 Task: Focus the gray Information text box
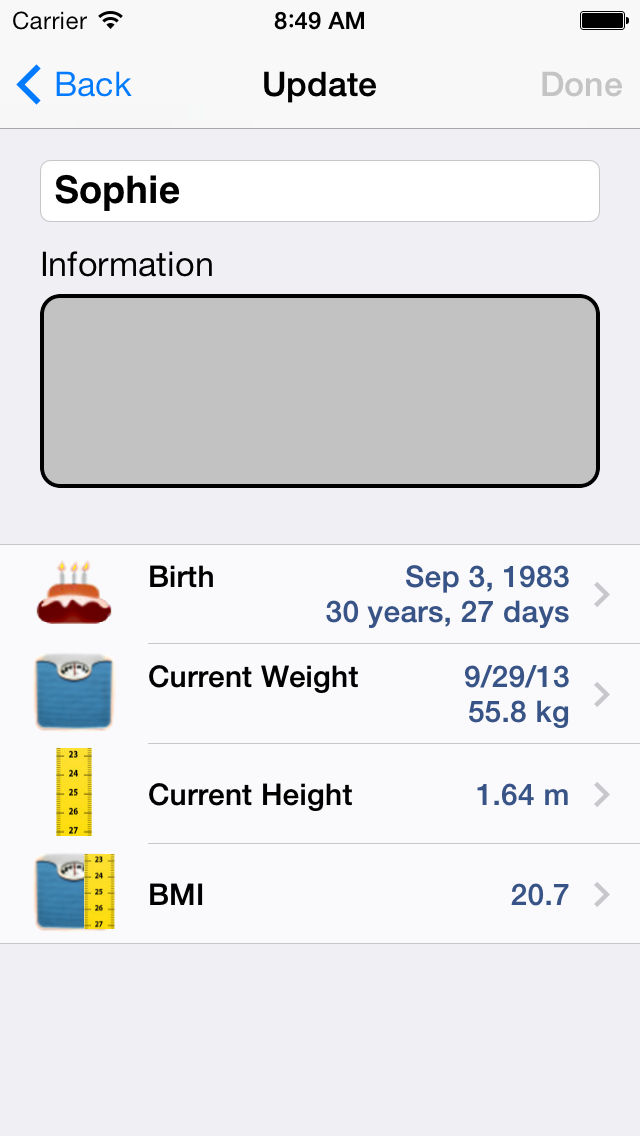click(320, 391)
